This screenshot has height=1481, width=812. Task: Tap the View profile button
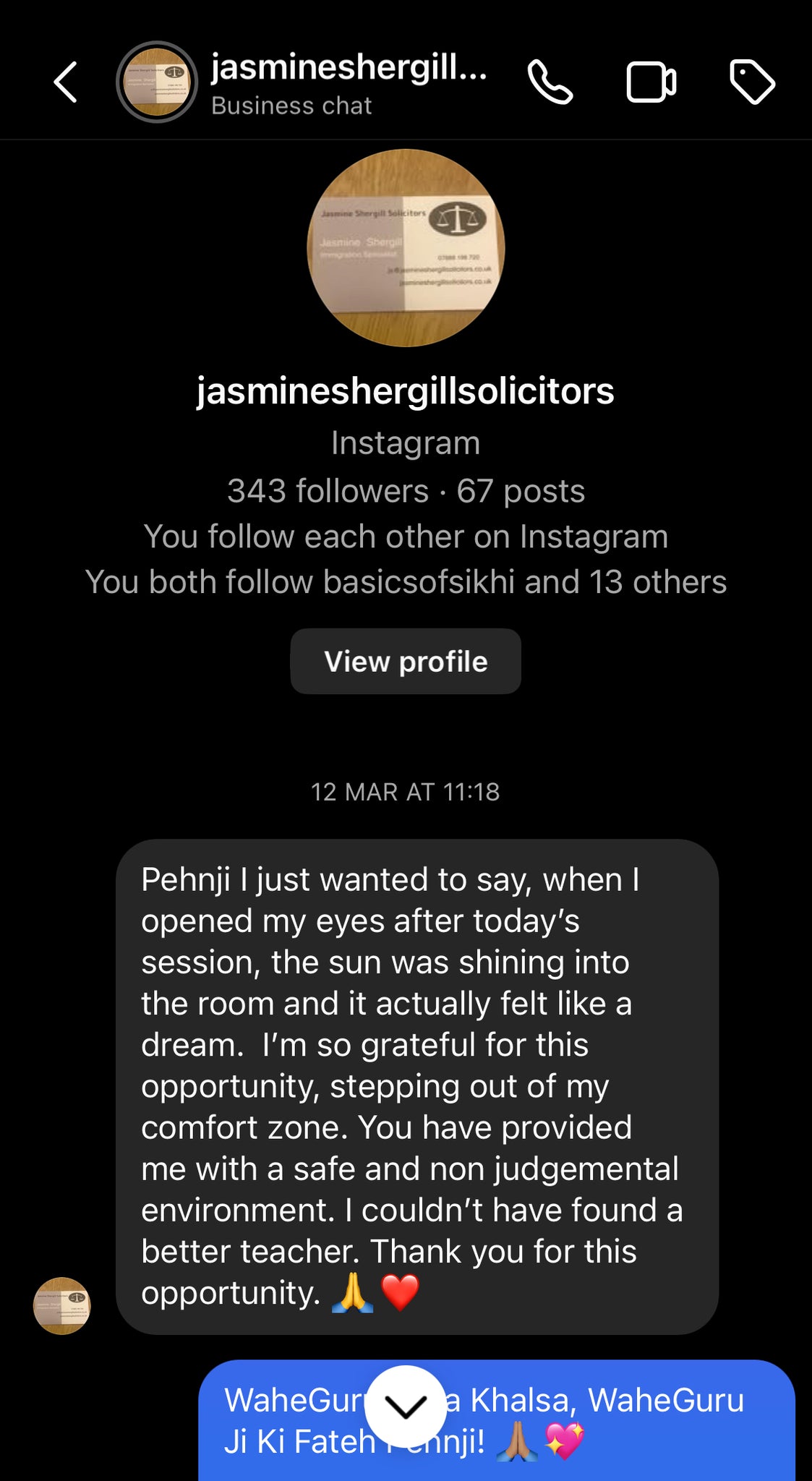click(406, 661)
